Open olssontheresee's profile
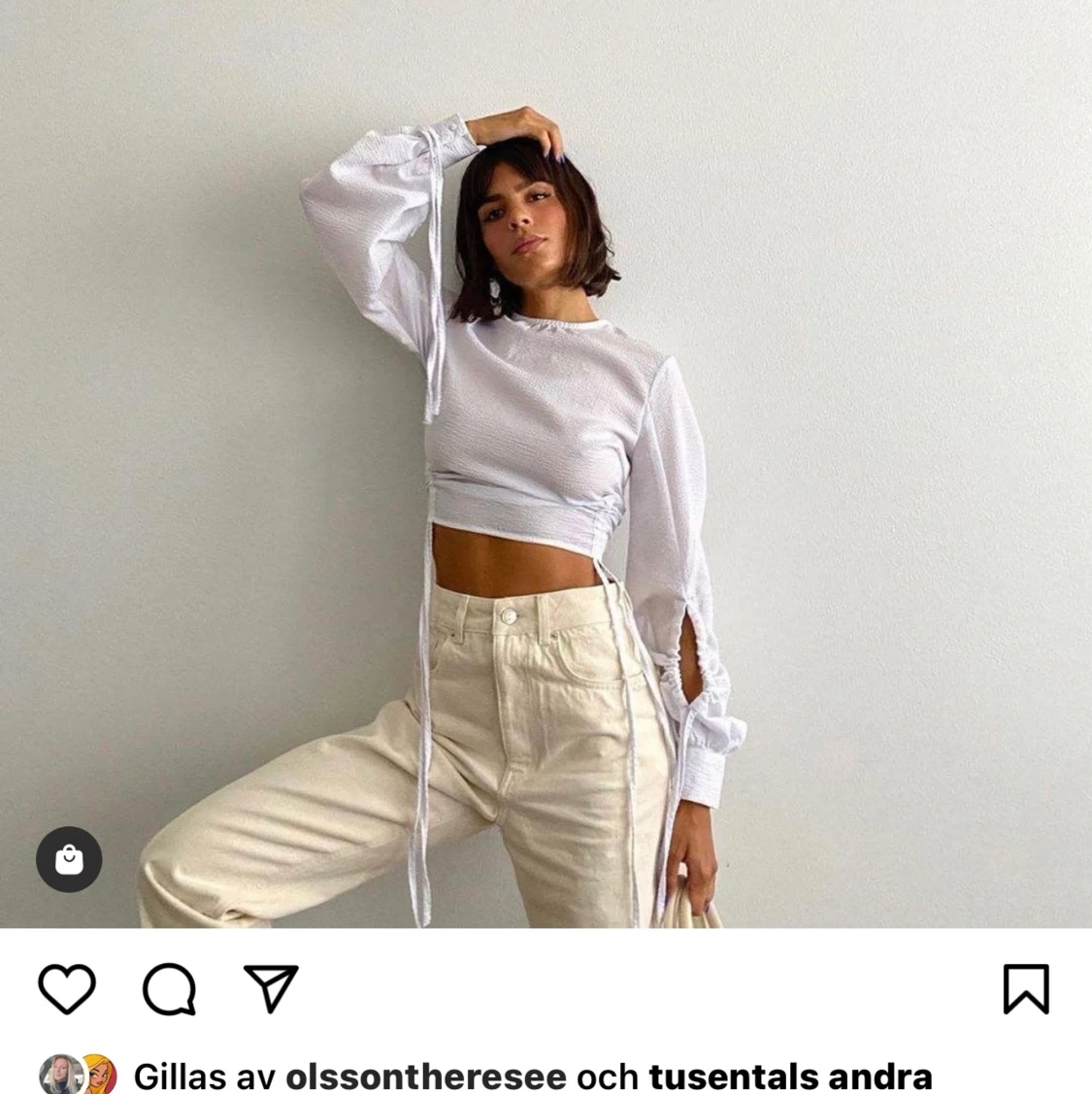 425,1076
